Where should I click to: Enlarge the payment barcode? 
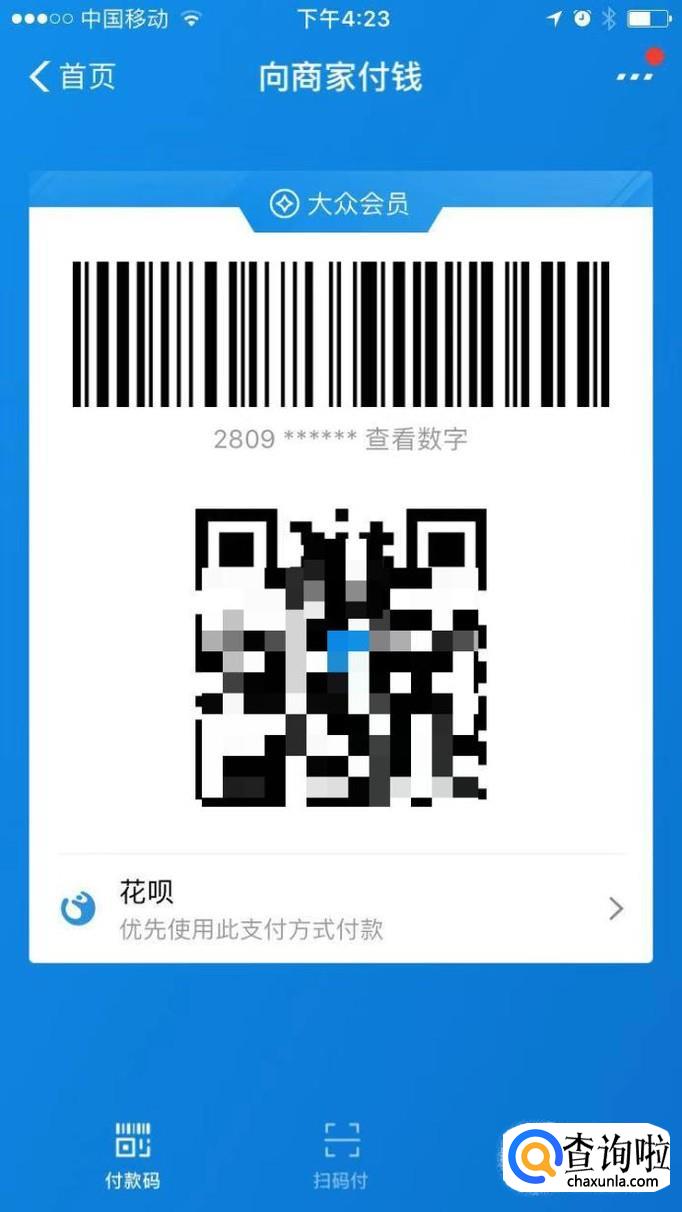click(340, 334)
